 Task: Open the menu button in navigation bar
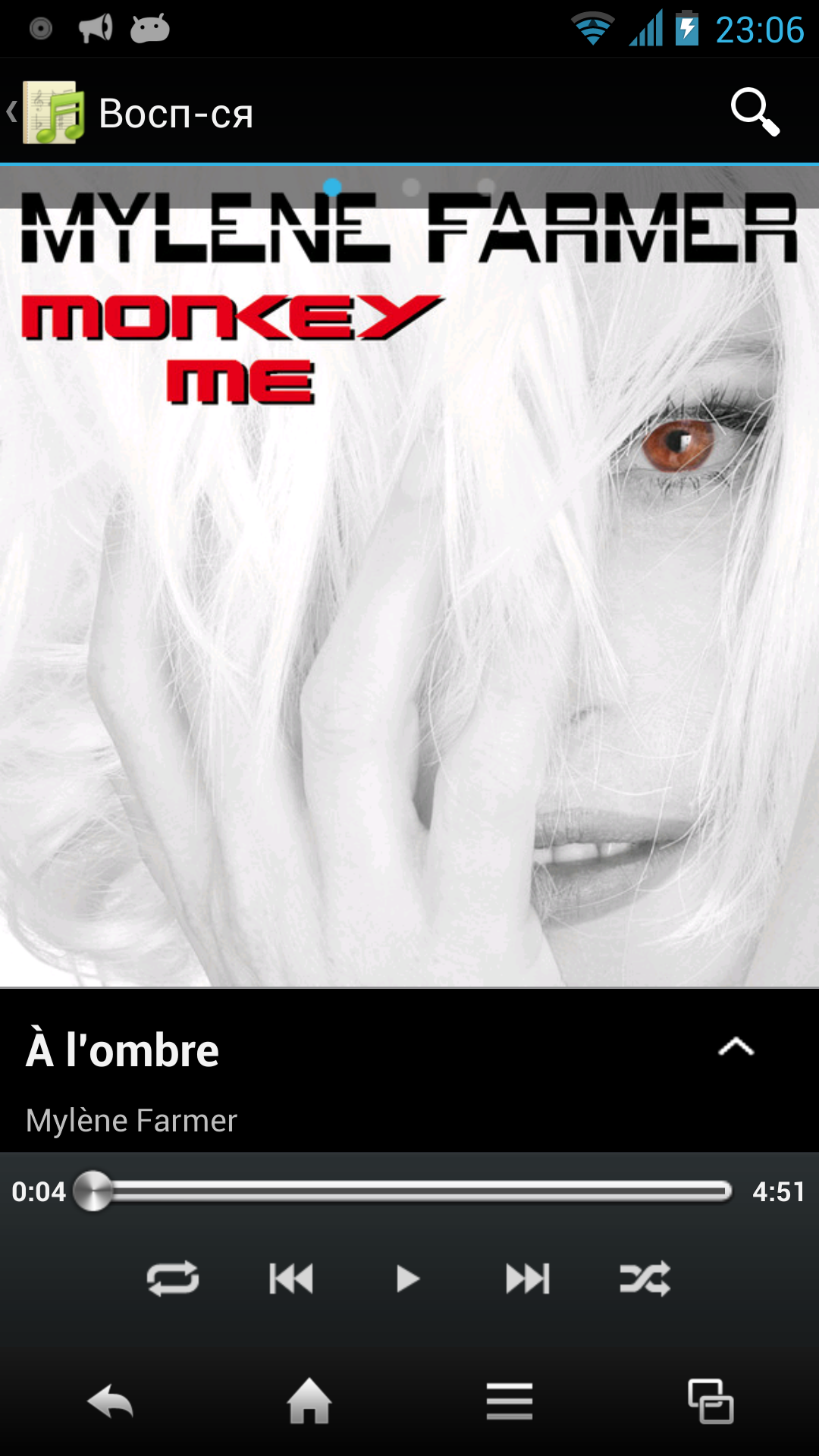pyautogui.click(x=510, y=1401)
